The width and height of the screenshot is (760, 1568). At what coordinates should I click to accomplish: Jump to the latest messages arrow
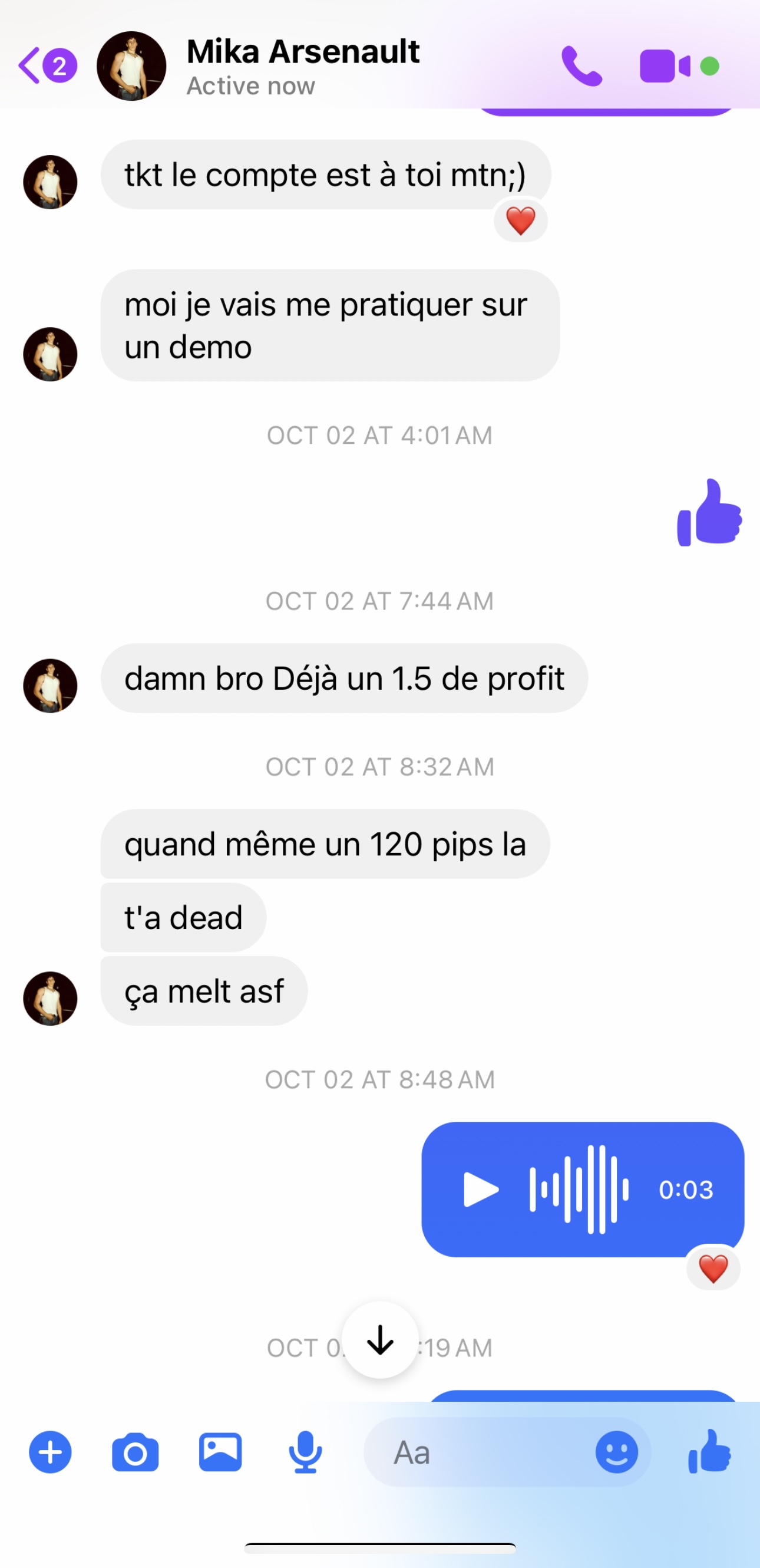(381, 1340)
